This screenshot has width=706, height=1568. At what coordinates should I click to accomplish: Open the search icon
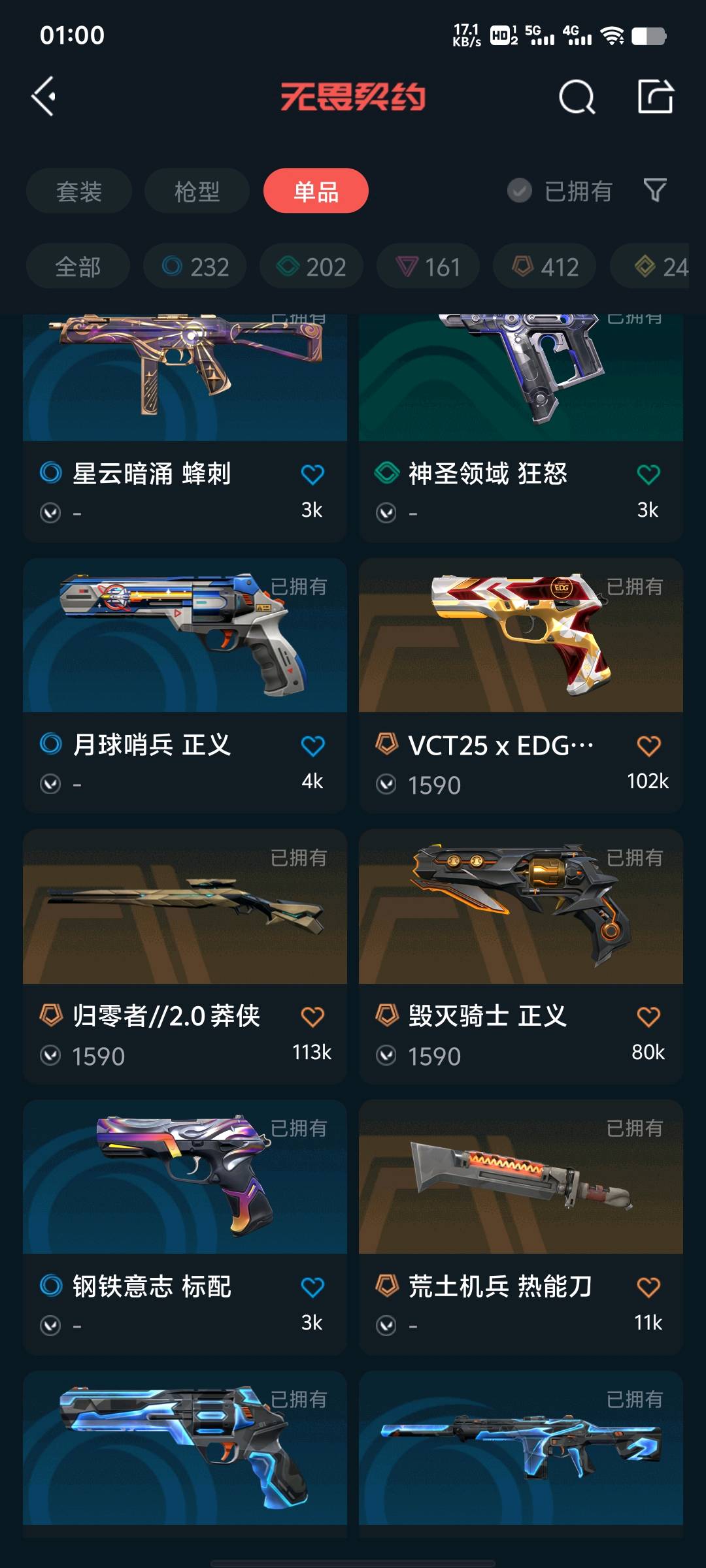click(577, 98)
